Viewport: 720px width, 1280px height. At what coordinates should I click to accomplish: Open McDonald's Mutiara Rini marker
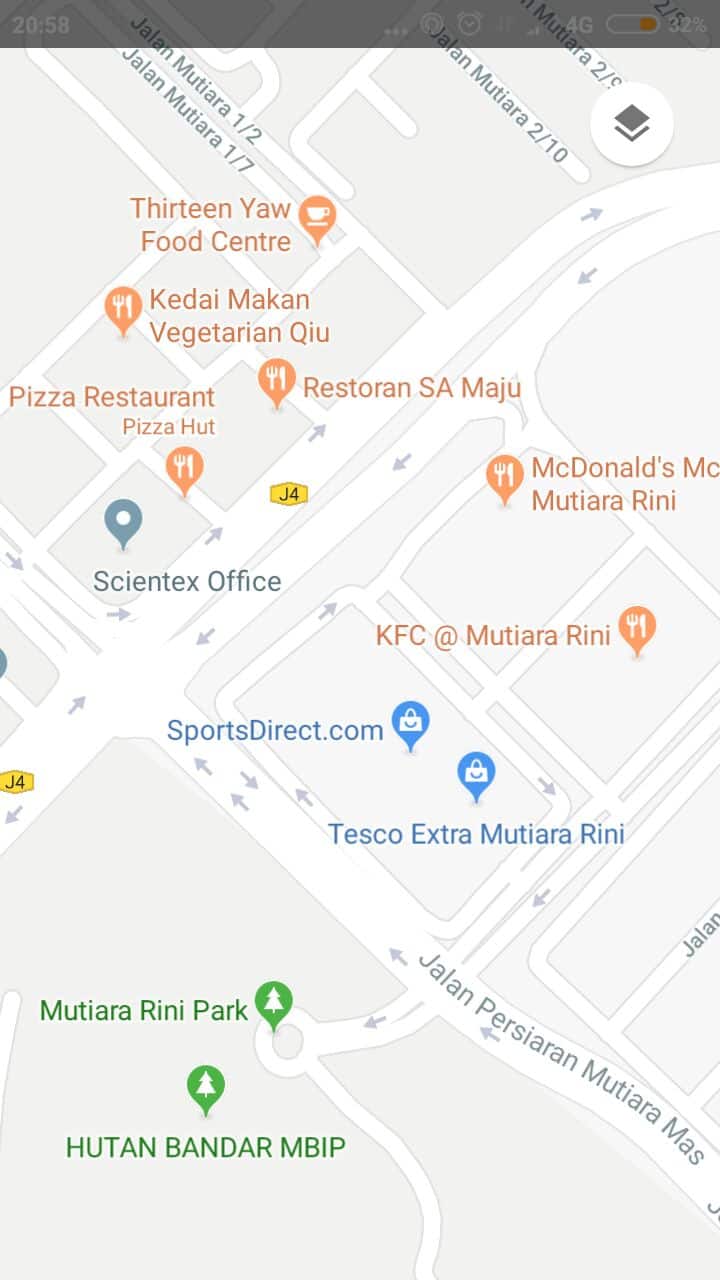[505, 476]
